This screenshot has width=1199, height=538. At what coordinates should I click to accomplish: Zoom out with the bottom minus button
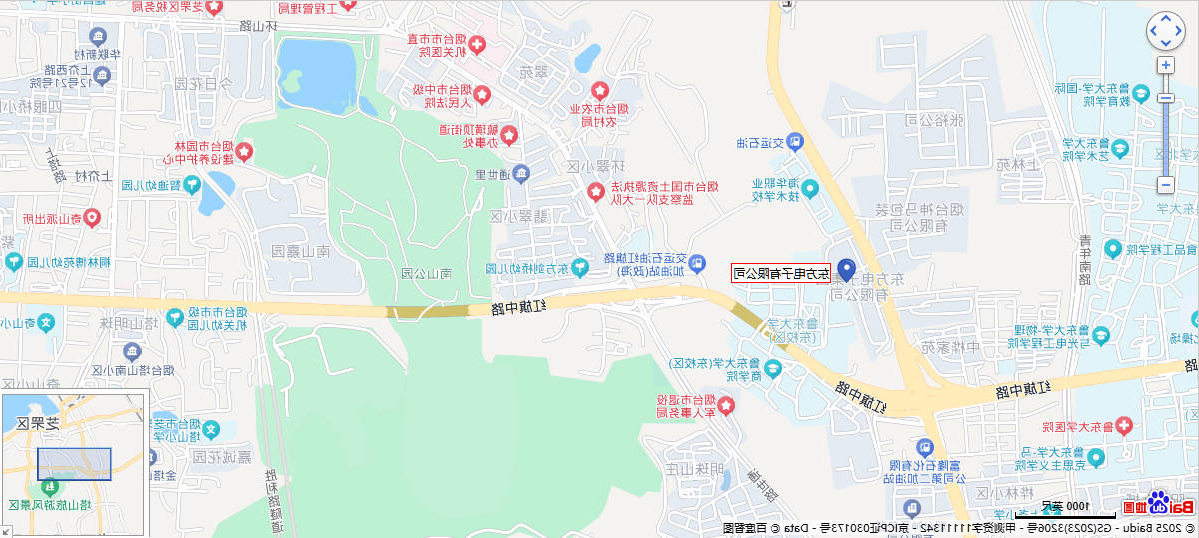point(1165,185)
